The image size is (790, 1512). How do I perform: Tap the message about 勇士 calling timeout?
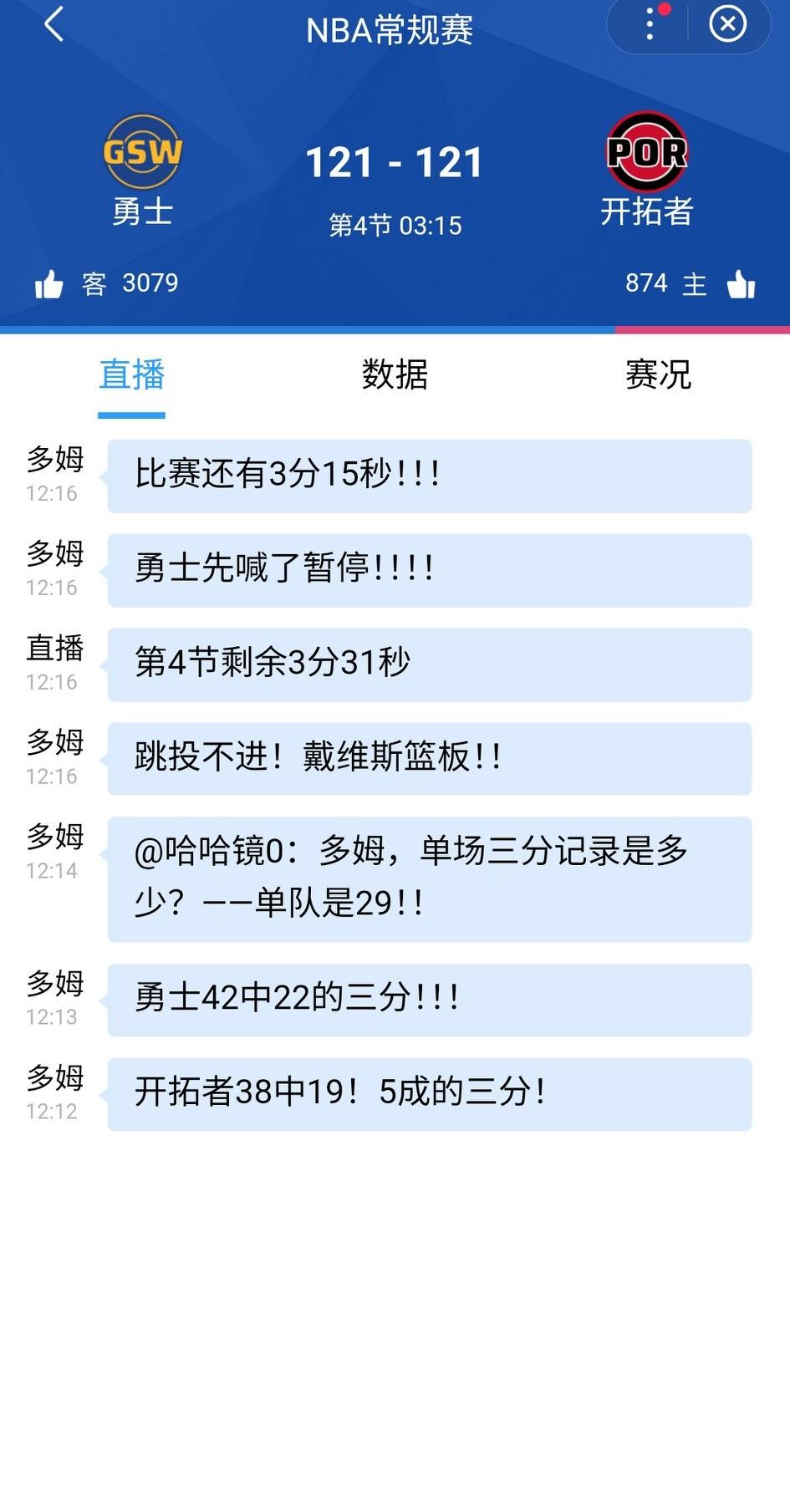429,570
